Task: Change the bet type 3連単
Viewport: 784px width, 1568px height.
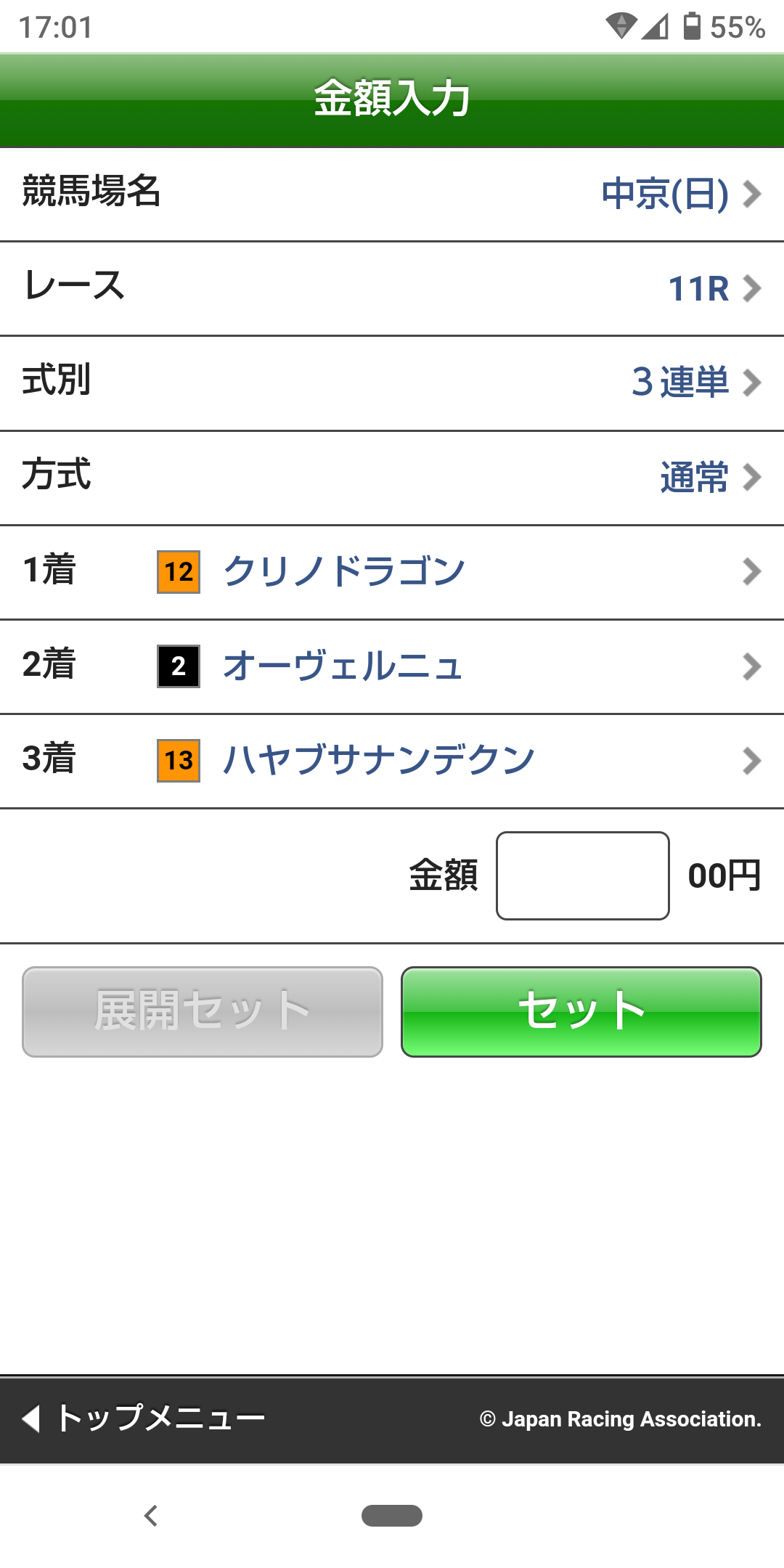Action: 694,383
